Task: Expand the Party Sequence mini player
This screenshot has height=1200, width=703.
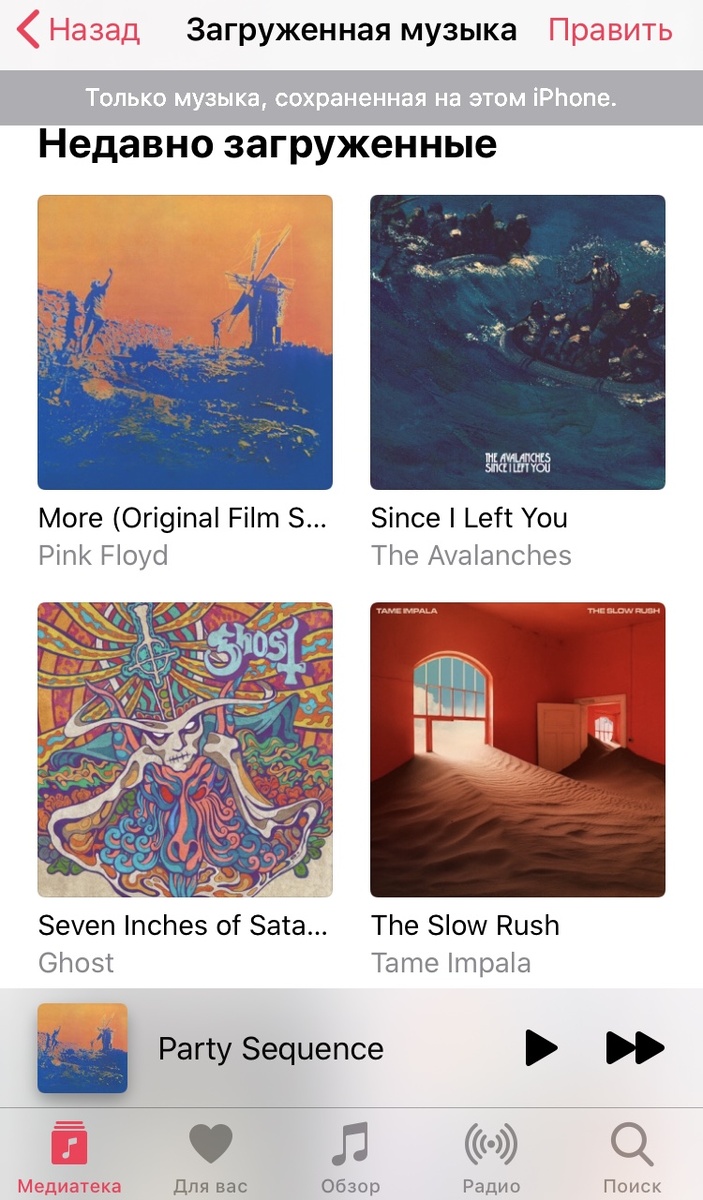Action: click(x=270, y=1048)
